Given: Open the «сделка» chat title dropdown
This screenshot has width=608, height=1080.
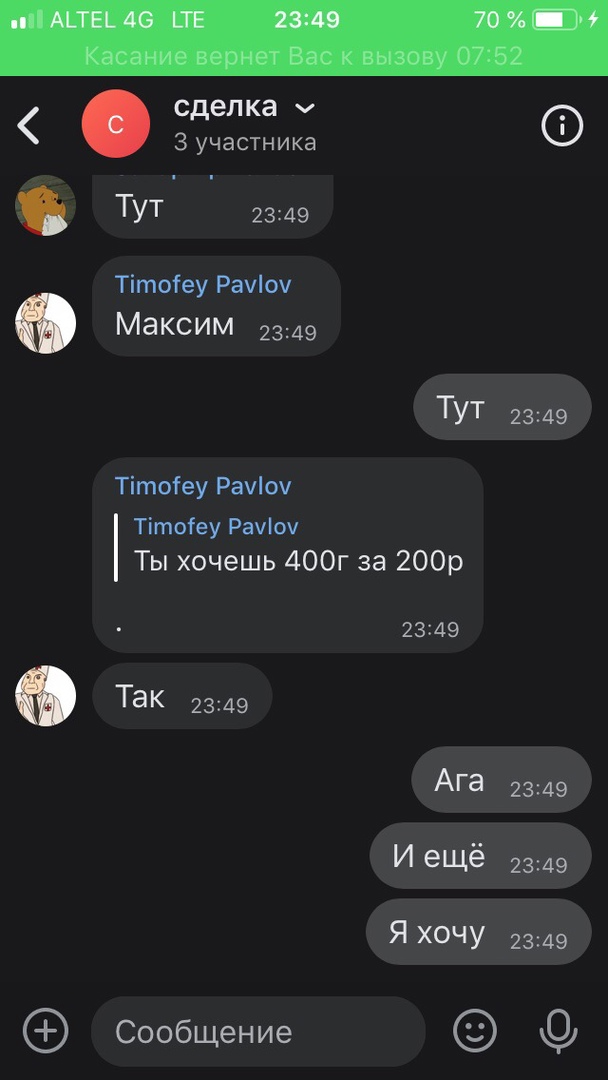Looking at the screenshot, I should (x=305, y=108).
